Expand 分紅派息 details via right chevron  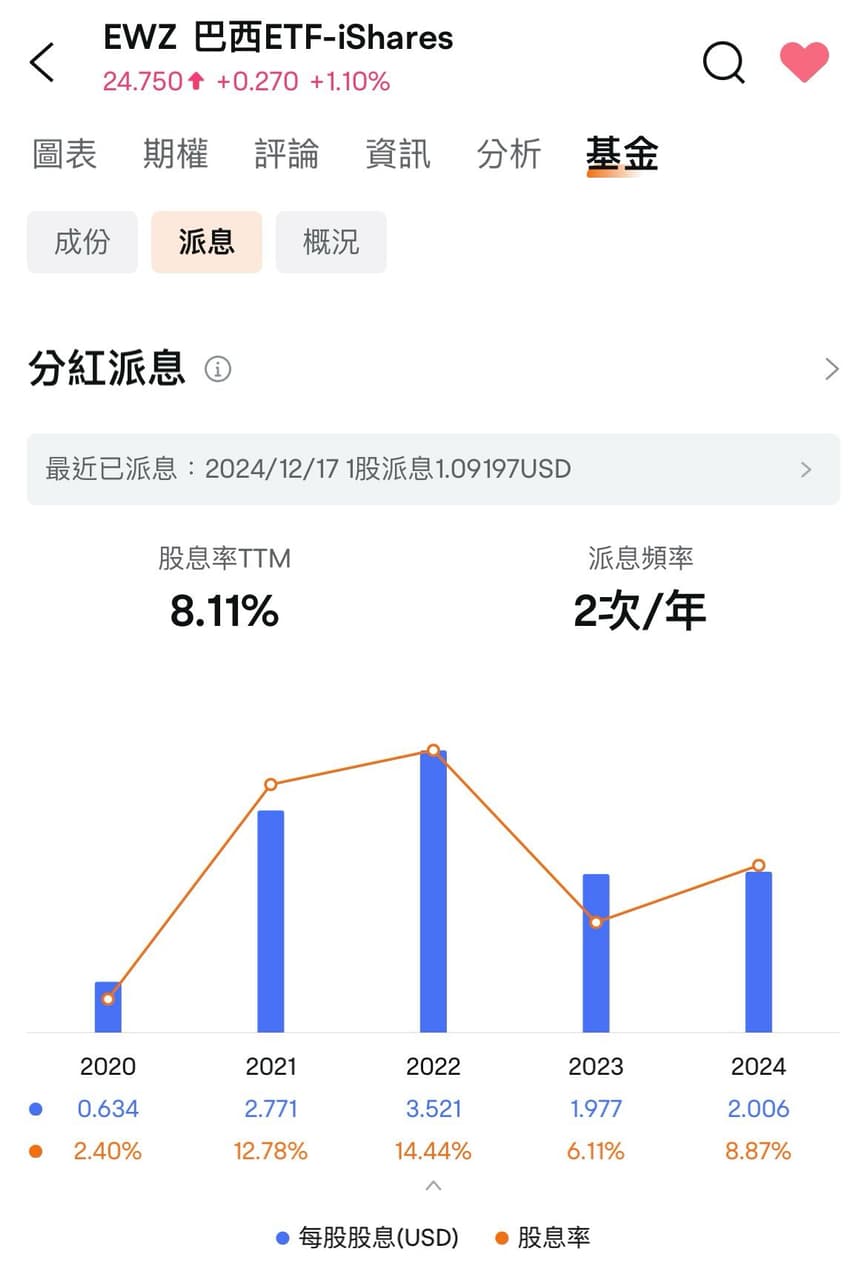tap(833, 370)
